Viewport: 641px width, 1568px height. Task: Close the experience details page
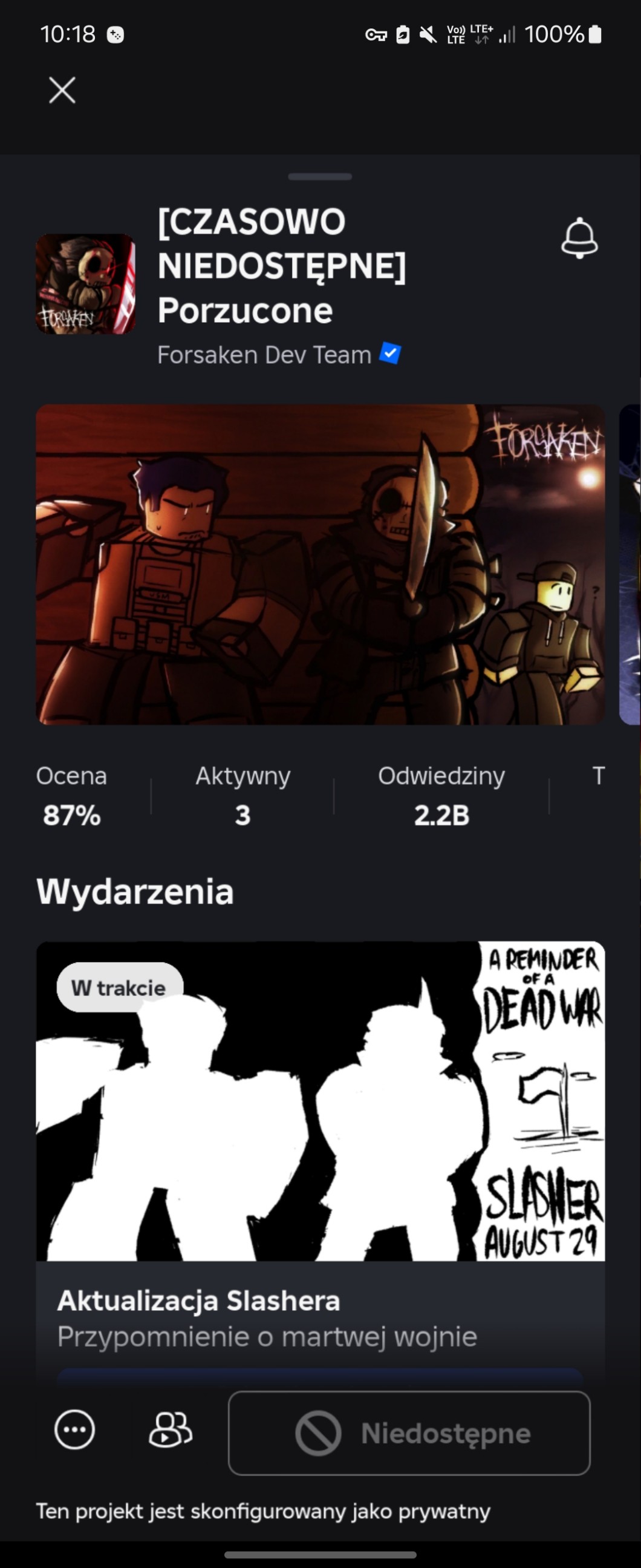pos(62,90)
